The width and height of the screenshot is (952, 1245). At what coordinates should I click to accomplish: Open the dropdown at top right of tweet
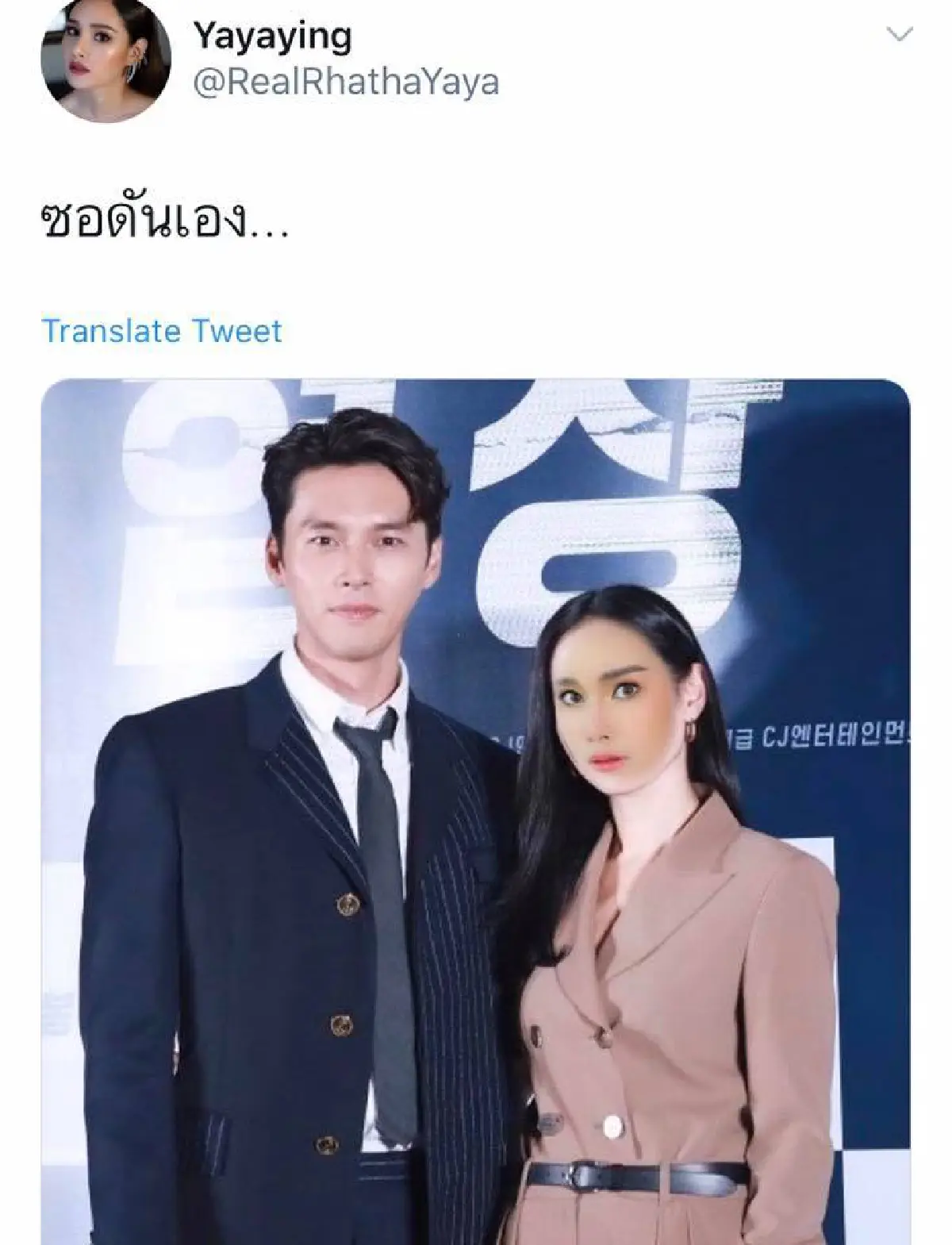(x=900, y=33)
